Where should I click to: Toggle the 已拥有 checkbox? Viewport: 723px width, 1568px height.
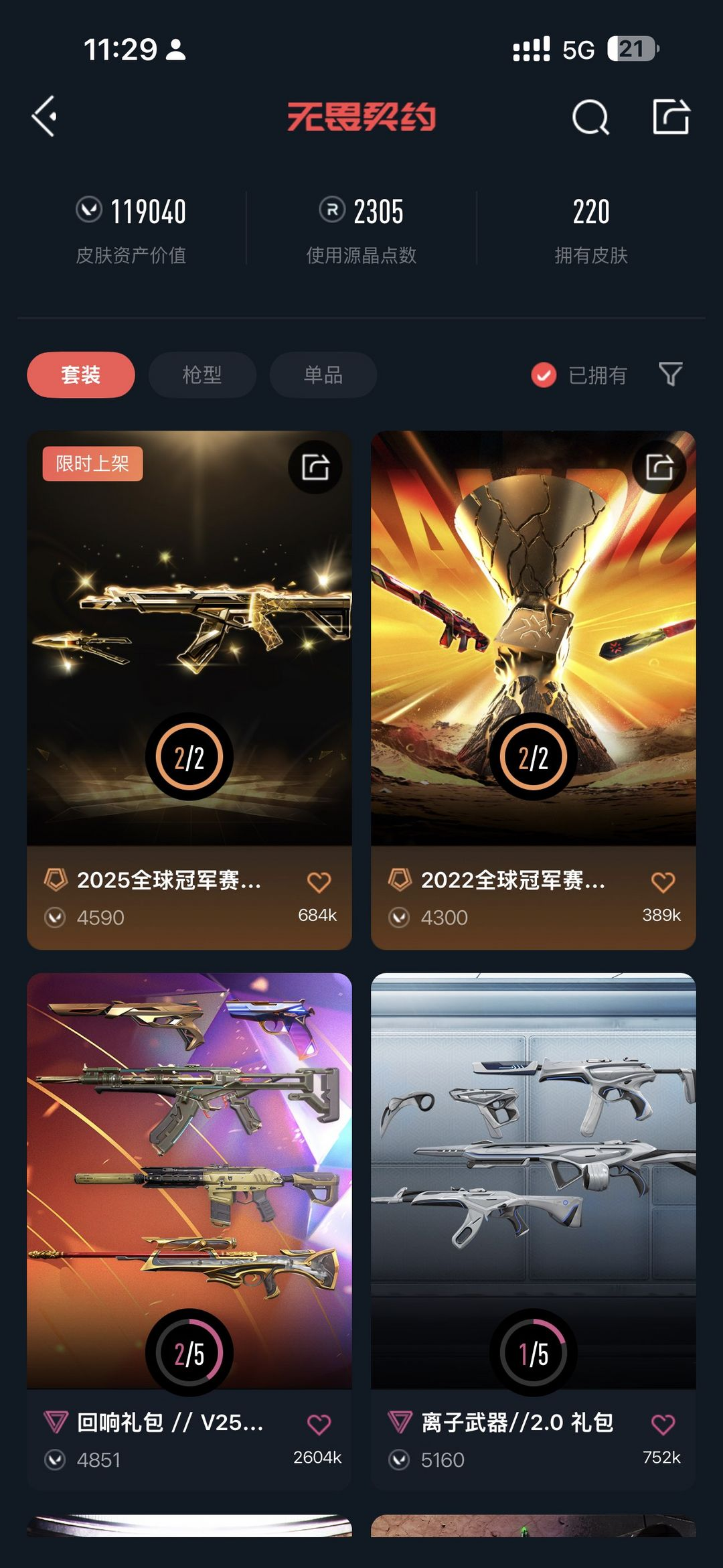click(544, 375)
